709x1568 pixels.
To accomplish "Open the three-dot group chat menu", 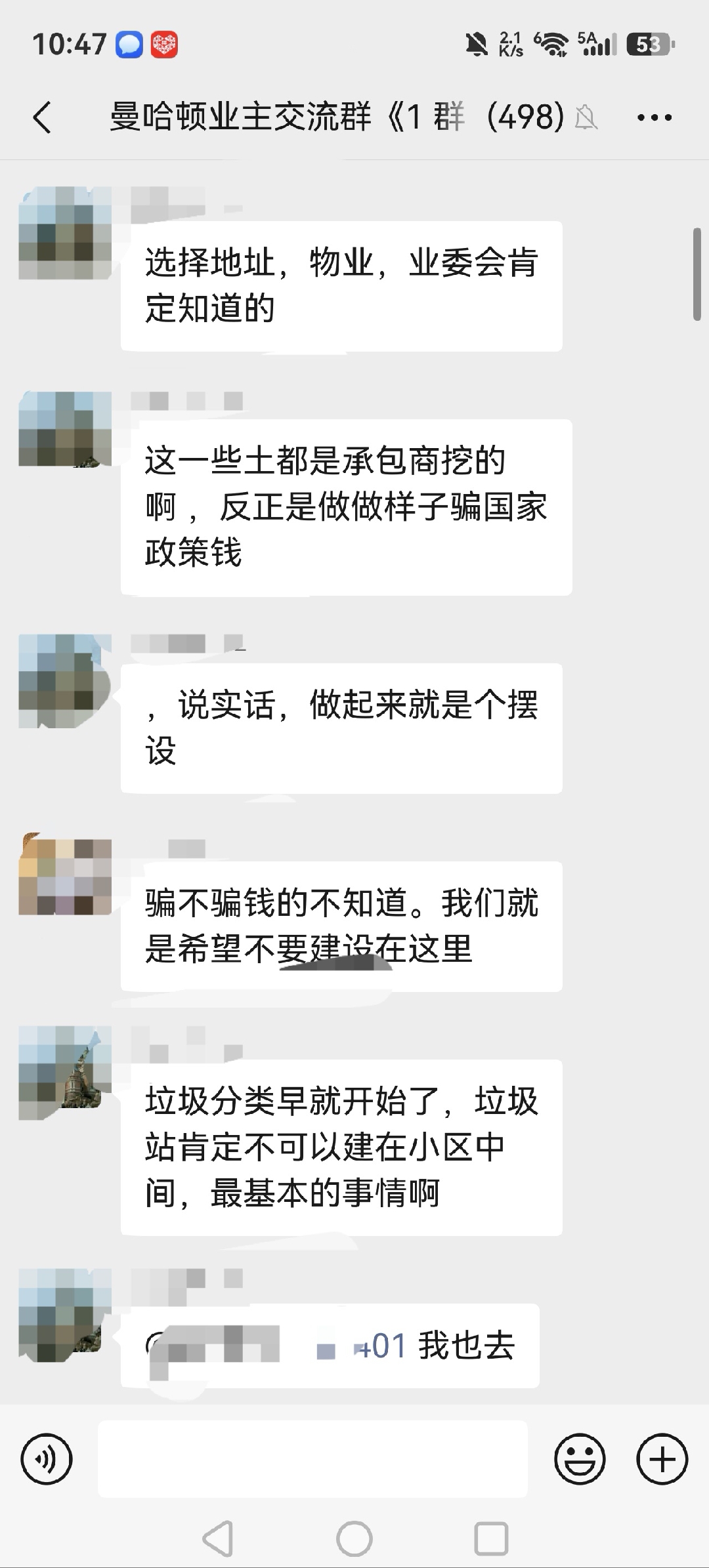I will pyautogui.click(x=655, y=118).
